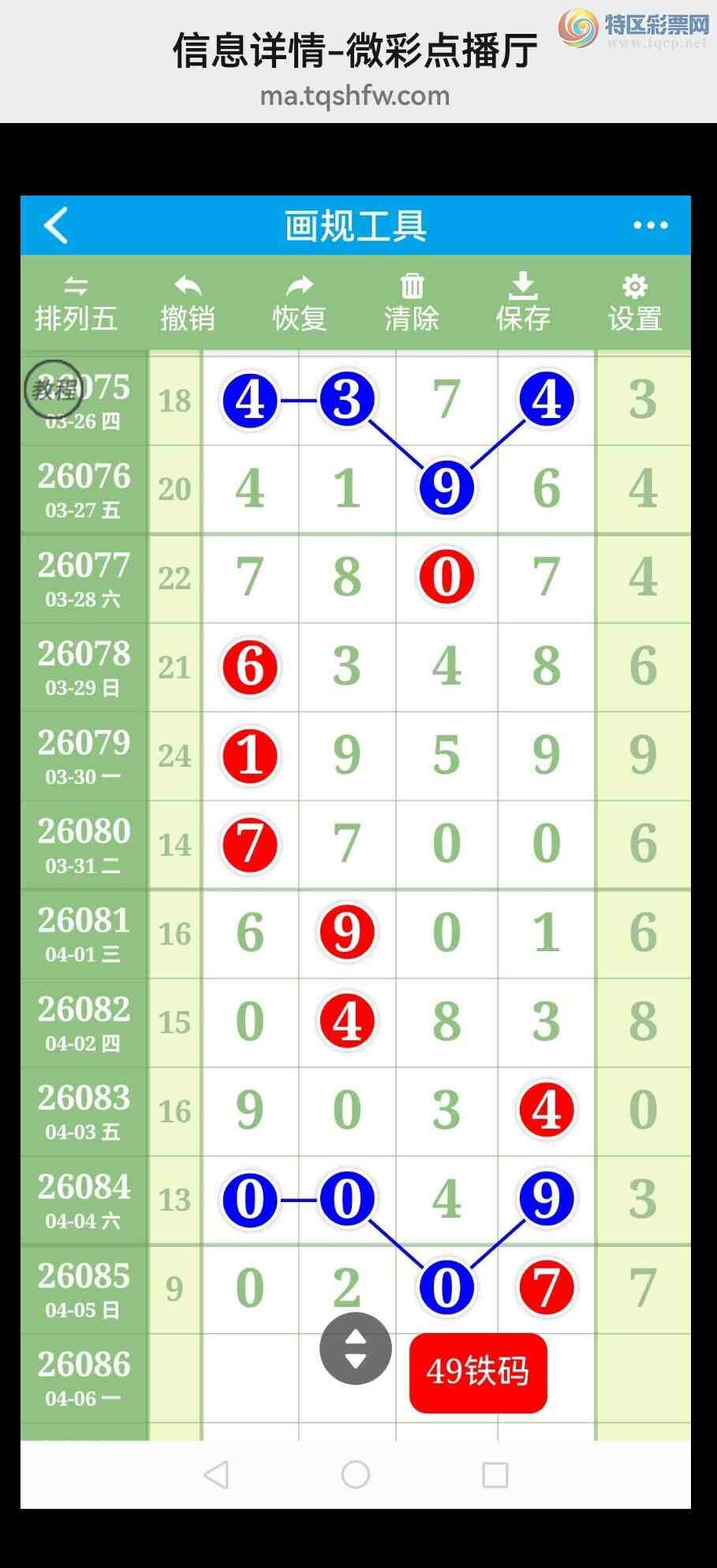This screenshot has width=717, height=1568.
Task: Tap the gray up-down arrows handle
Action: [356, 1349]
